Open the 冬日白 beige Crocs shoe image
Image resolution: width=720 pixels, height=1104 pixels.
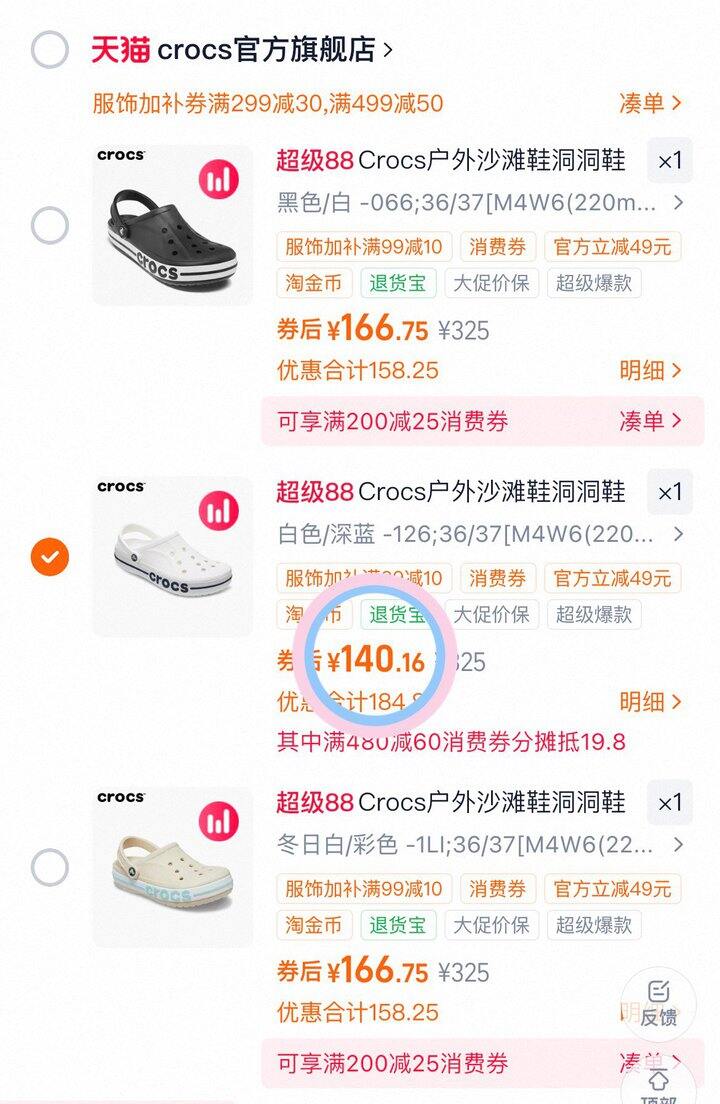pos(172,867)
